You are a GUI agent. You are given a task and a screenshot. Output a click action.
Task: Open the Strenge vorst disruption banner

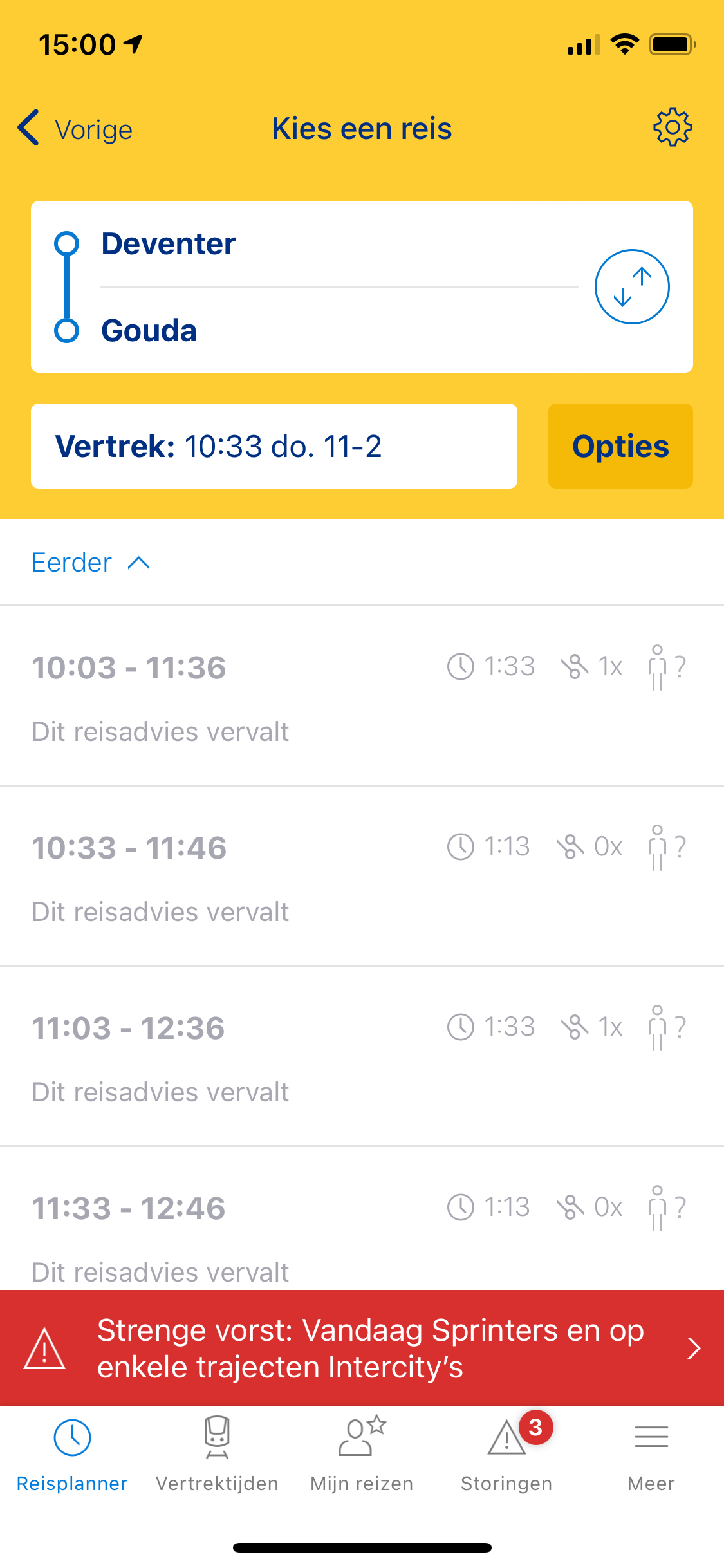[x=362, y=1348]
